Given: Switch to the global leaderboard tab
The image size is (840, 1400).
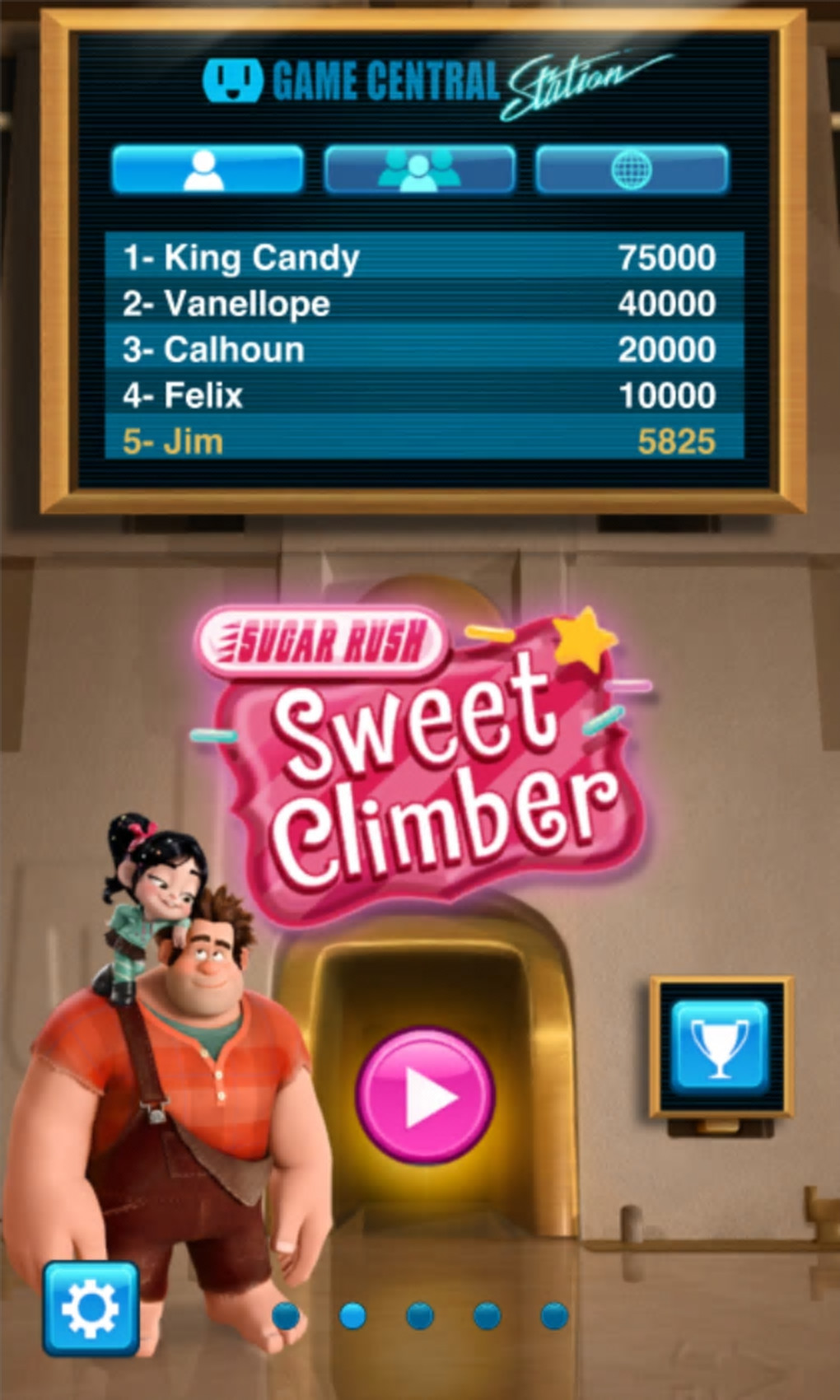Looking at the screenshot, I should (632, 170).
